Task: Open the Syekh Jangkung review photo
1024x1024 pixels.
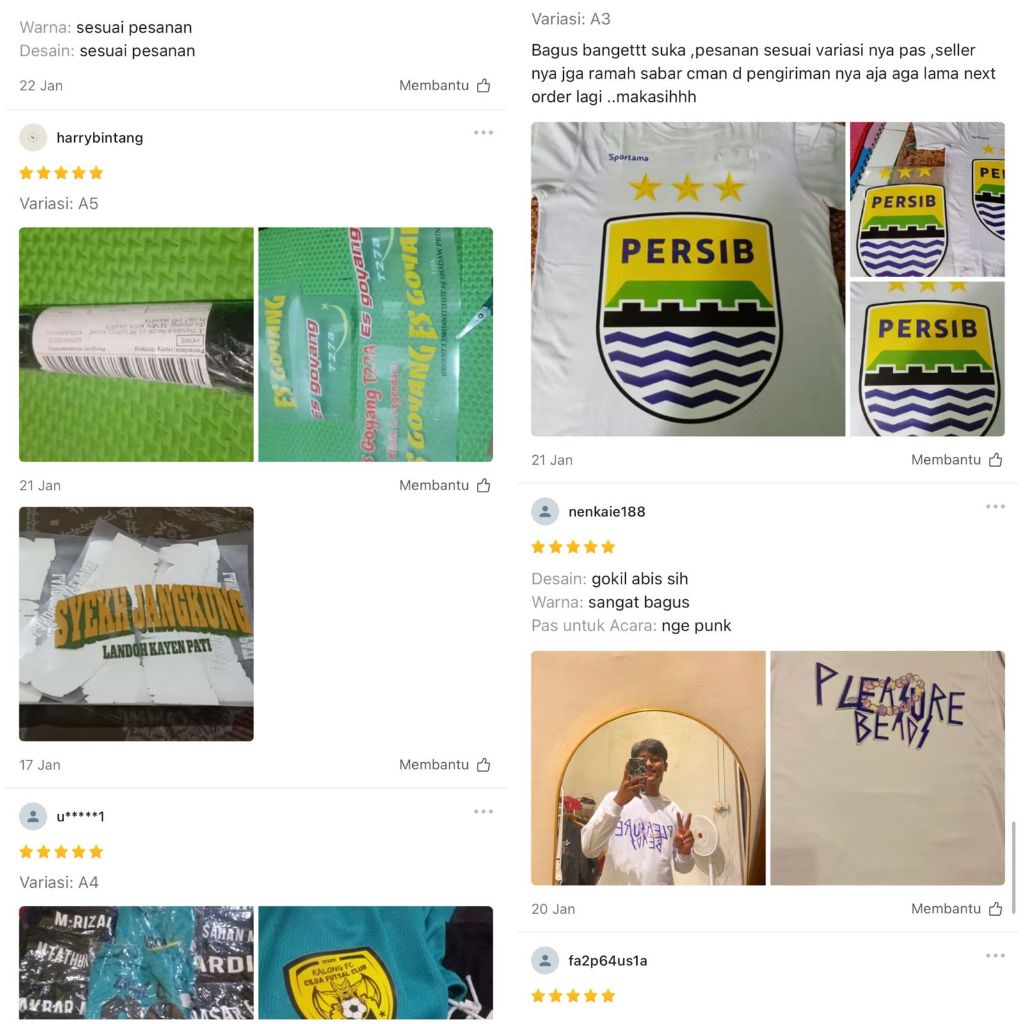Action: (x=136, y=623)
